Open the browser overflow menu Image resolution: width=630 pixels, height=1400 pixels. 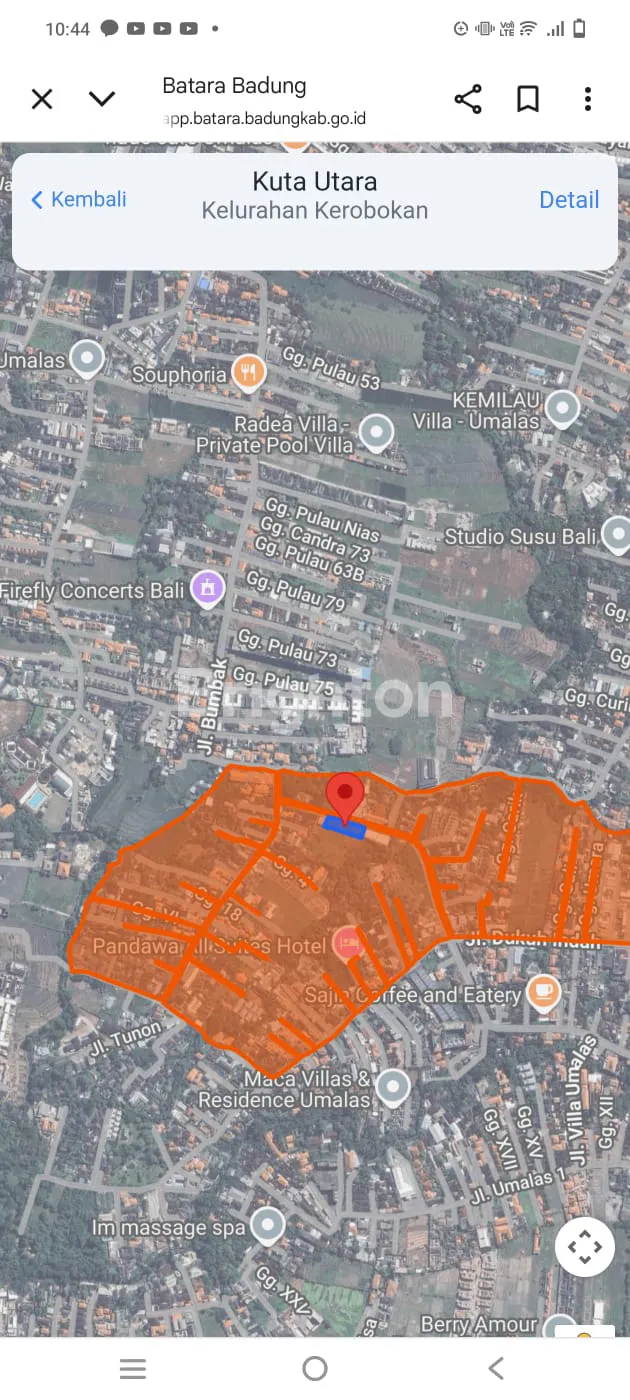588,99
